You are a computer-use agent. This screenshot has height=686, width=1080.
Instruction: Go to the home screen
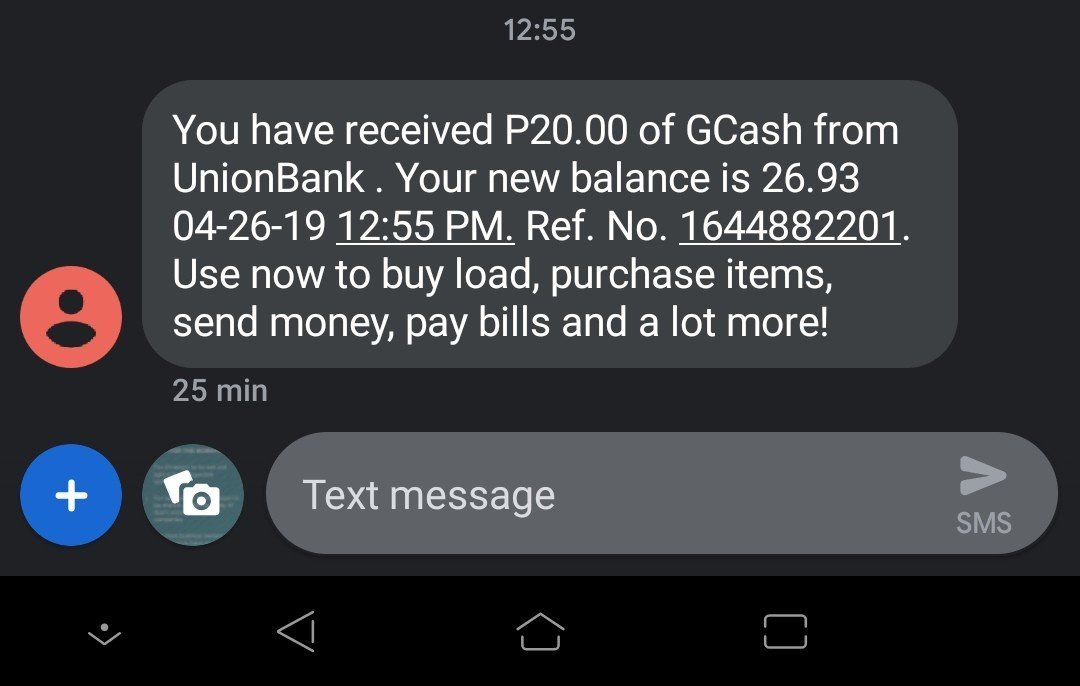(x=540, y=632)
